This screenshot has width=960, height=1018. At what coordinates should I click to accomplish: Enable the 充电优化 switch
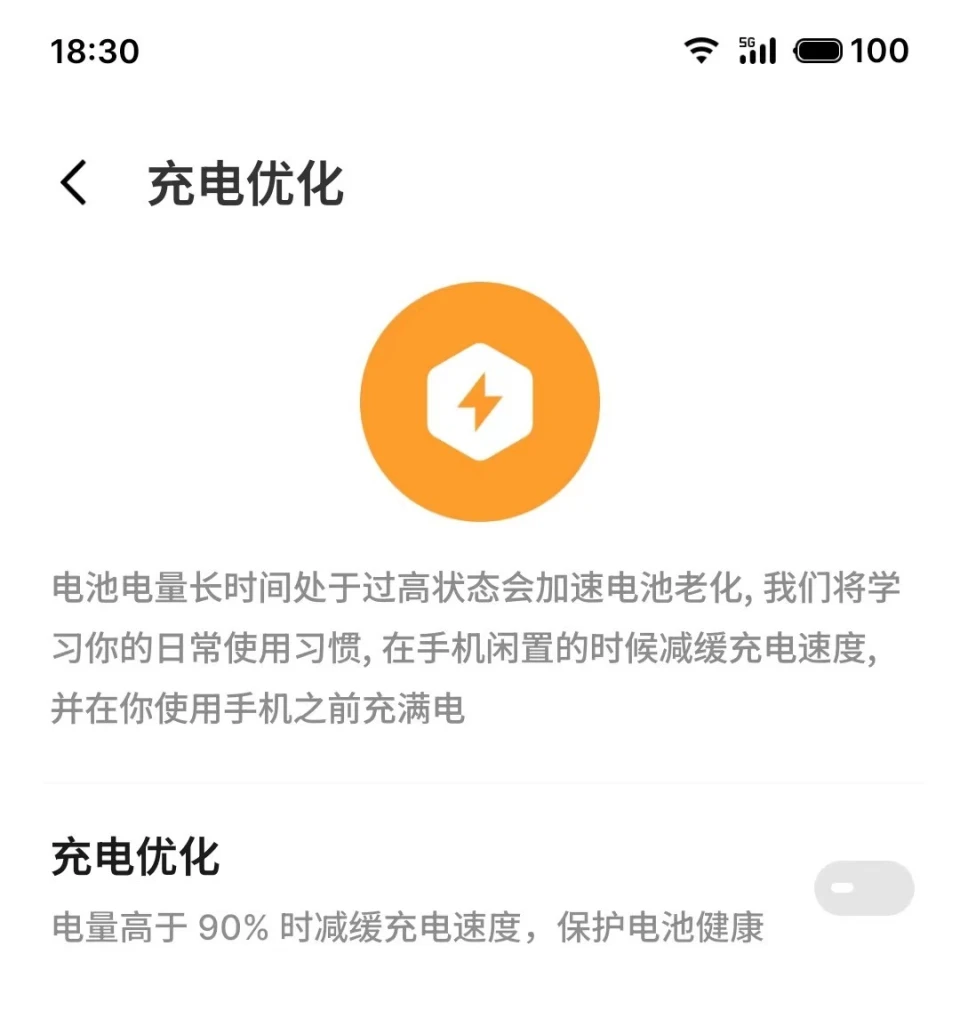[864, 888]
